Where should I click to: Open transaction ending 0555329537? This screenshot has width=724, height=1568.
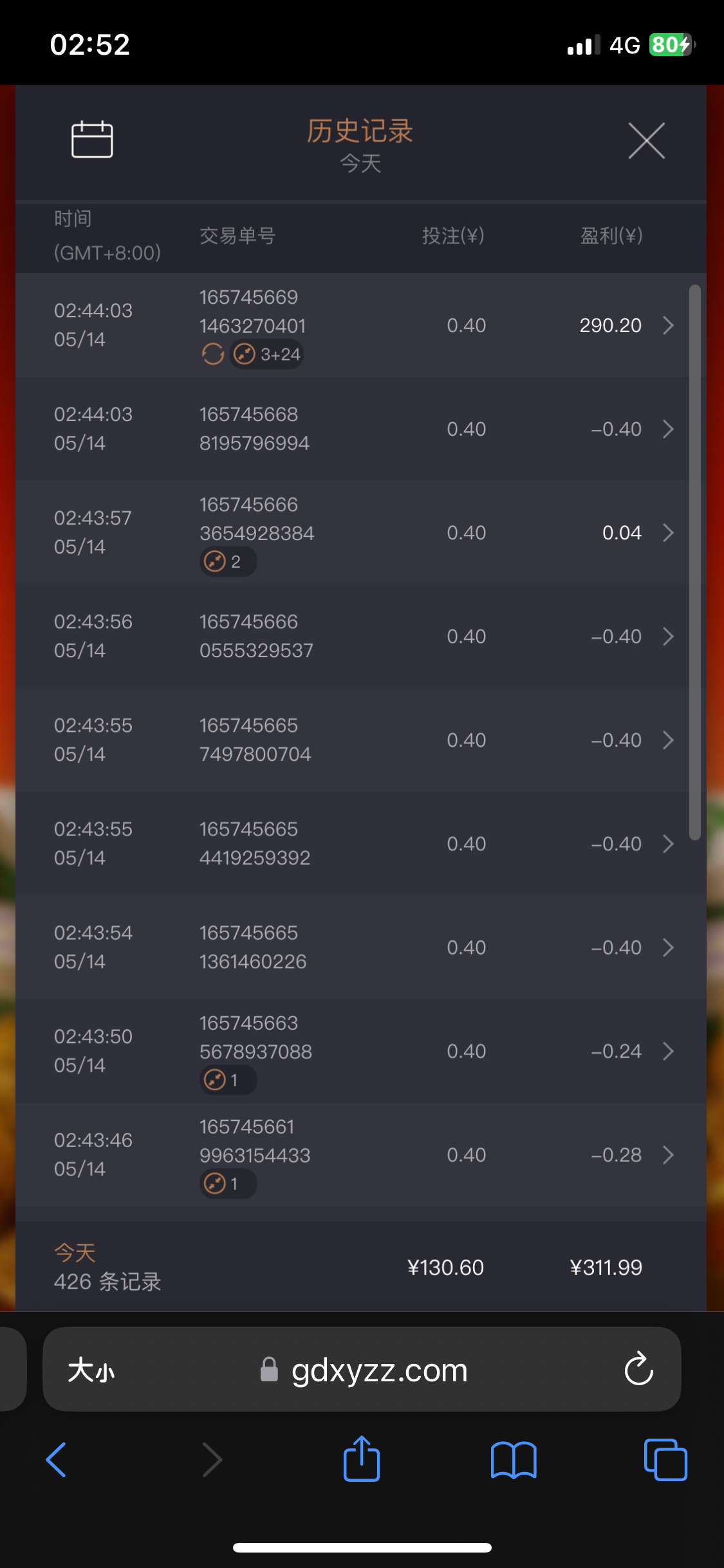click(x=668, y=637)
